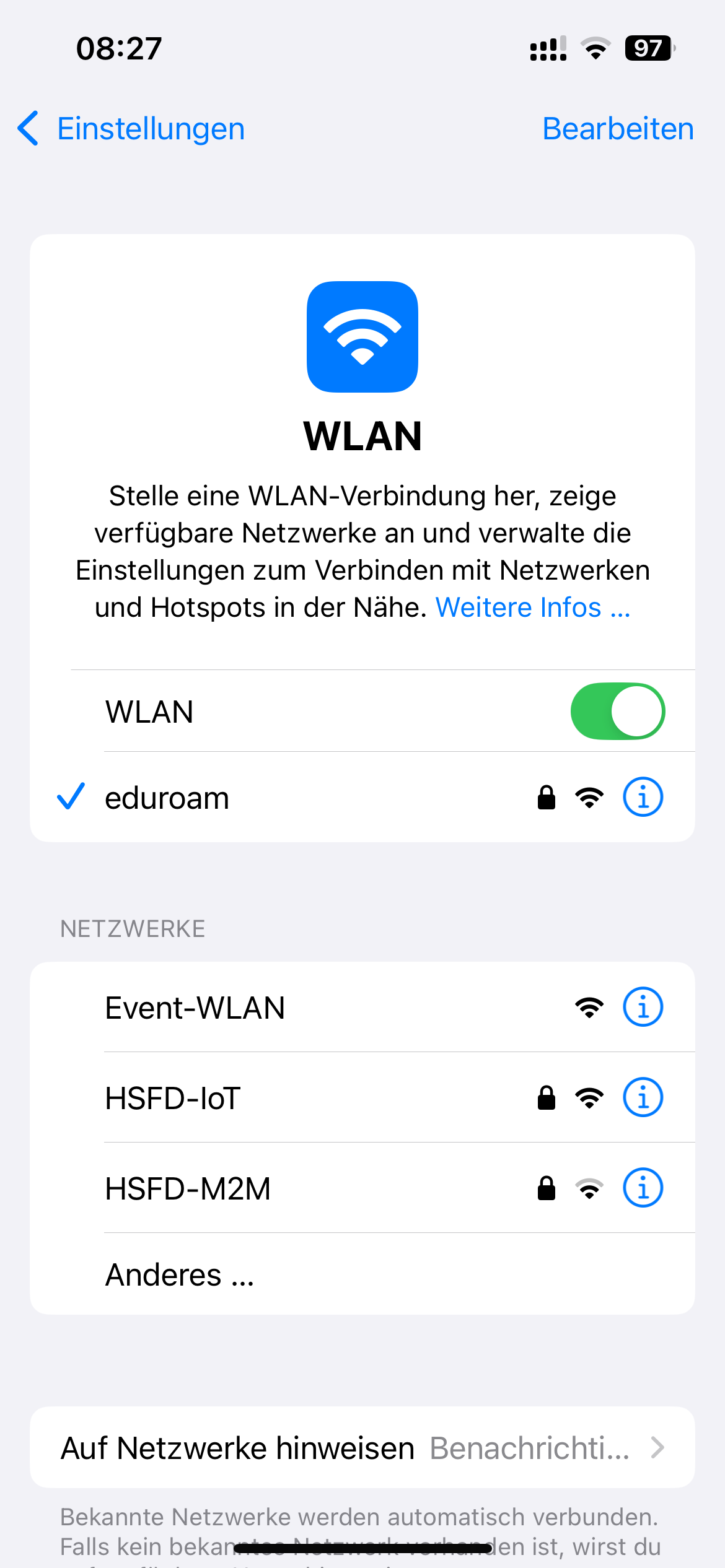Screen dimensions: 725x1568
Task: Go back to Einstellungen
Action: (131, 129)
